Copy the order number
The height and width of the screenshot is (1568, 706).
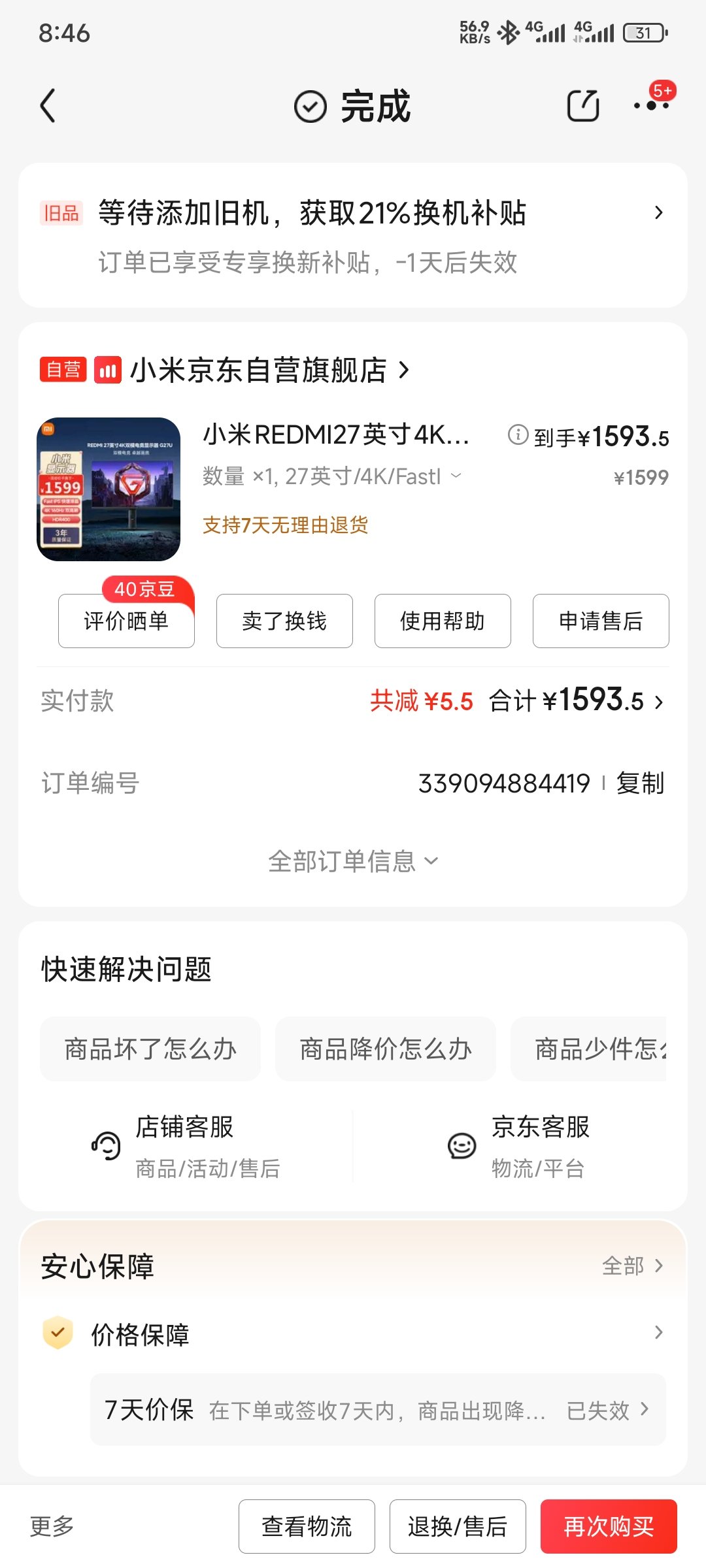click(x=640, y=783)
